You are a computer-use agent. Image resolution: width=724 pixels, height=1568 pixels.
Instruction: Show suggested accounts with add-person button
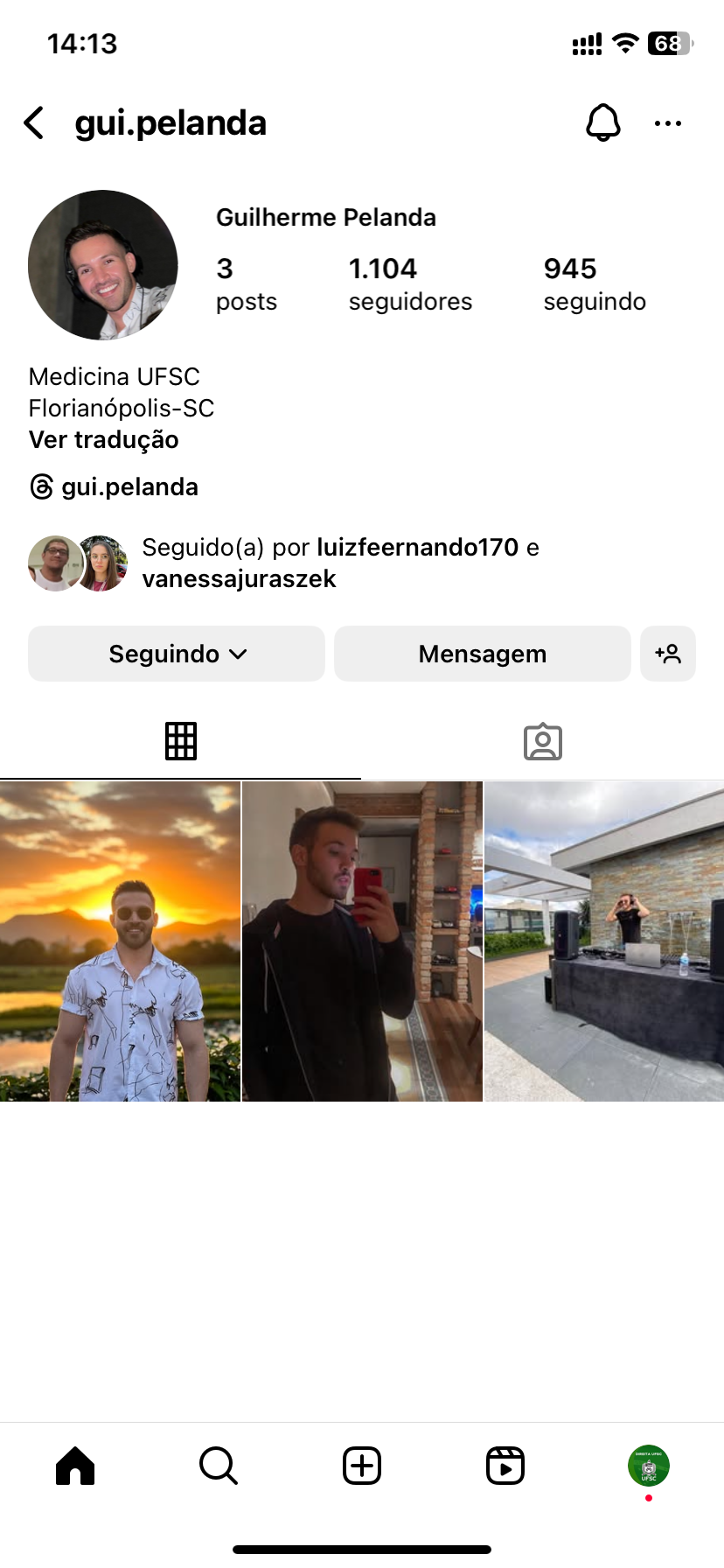[668, 654]
